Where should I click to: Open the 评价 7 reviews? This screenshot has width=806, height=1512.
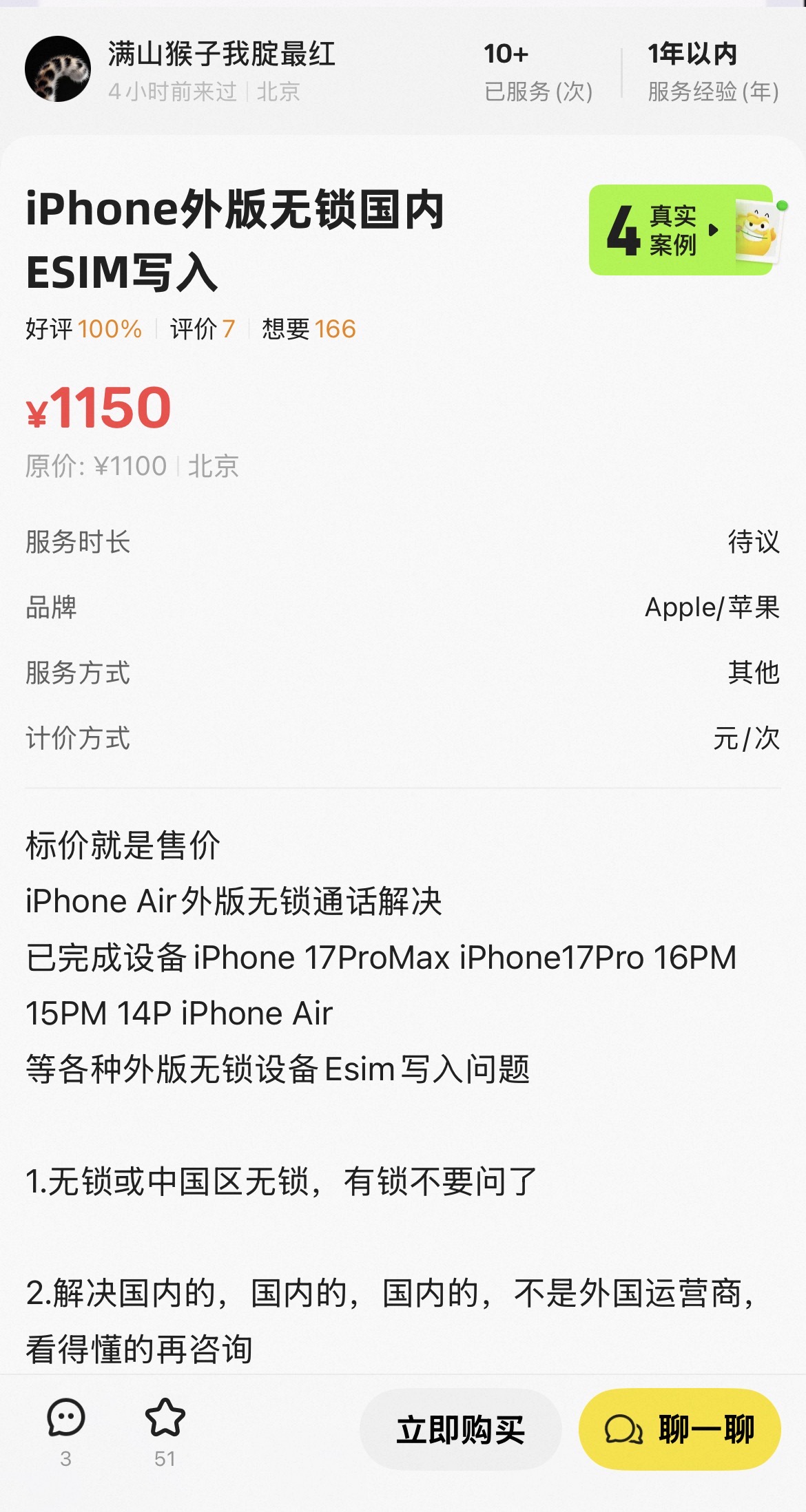(x=203, y=329)
